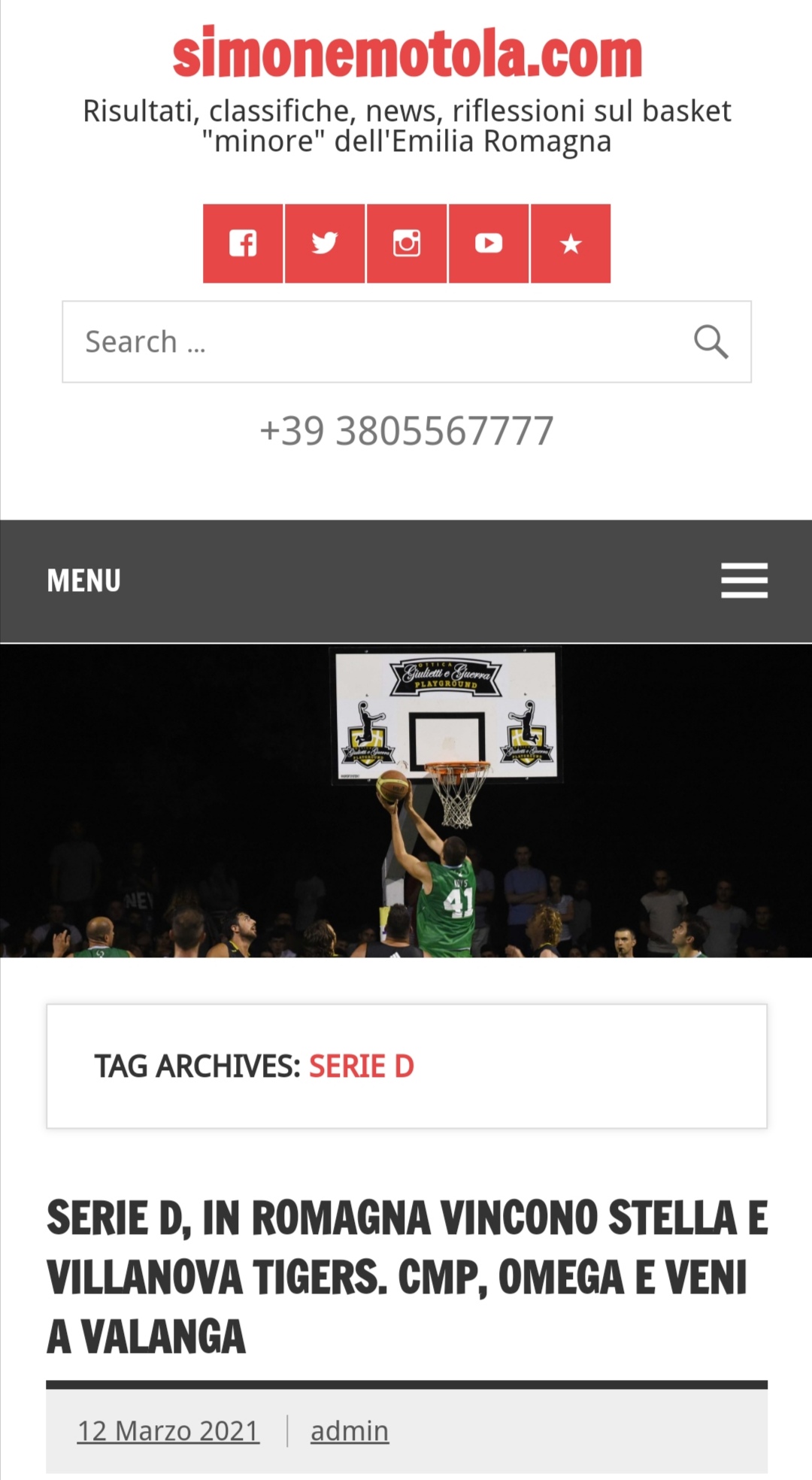
Task: Open the Twitter social link
Action: click(x=325, y=243)
